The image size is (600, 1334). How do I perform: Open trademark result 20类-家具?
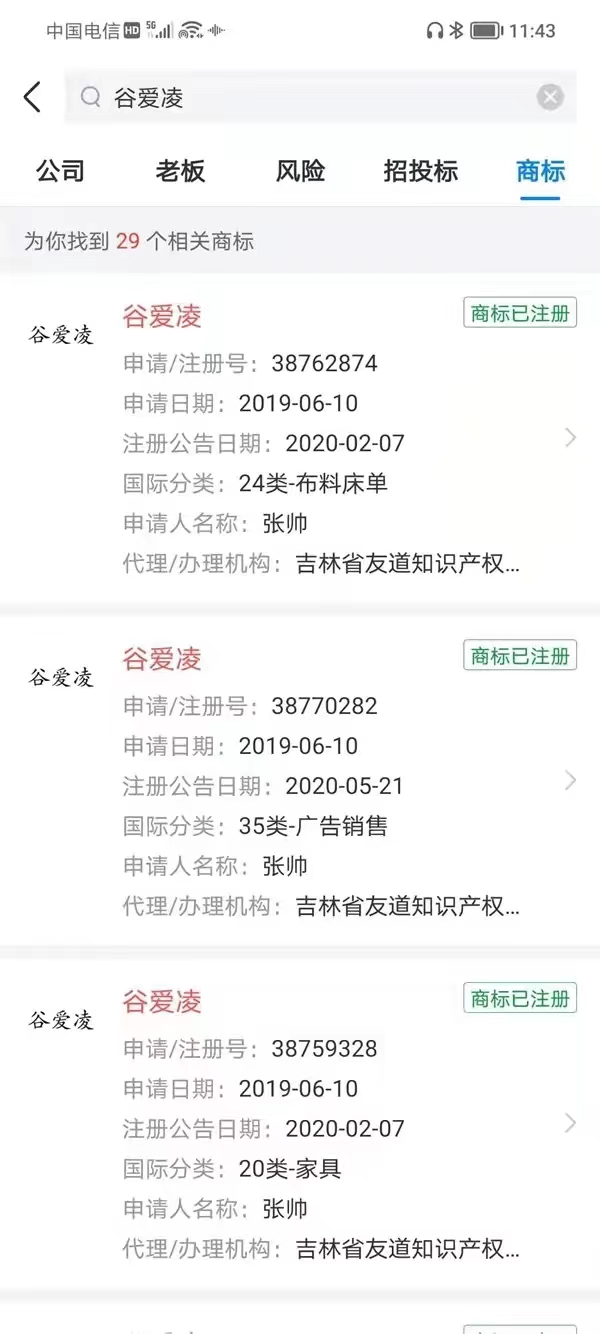(x=300, y=1123)
